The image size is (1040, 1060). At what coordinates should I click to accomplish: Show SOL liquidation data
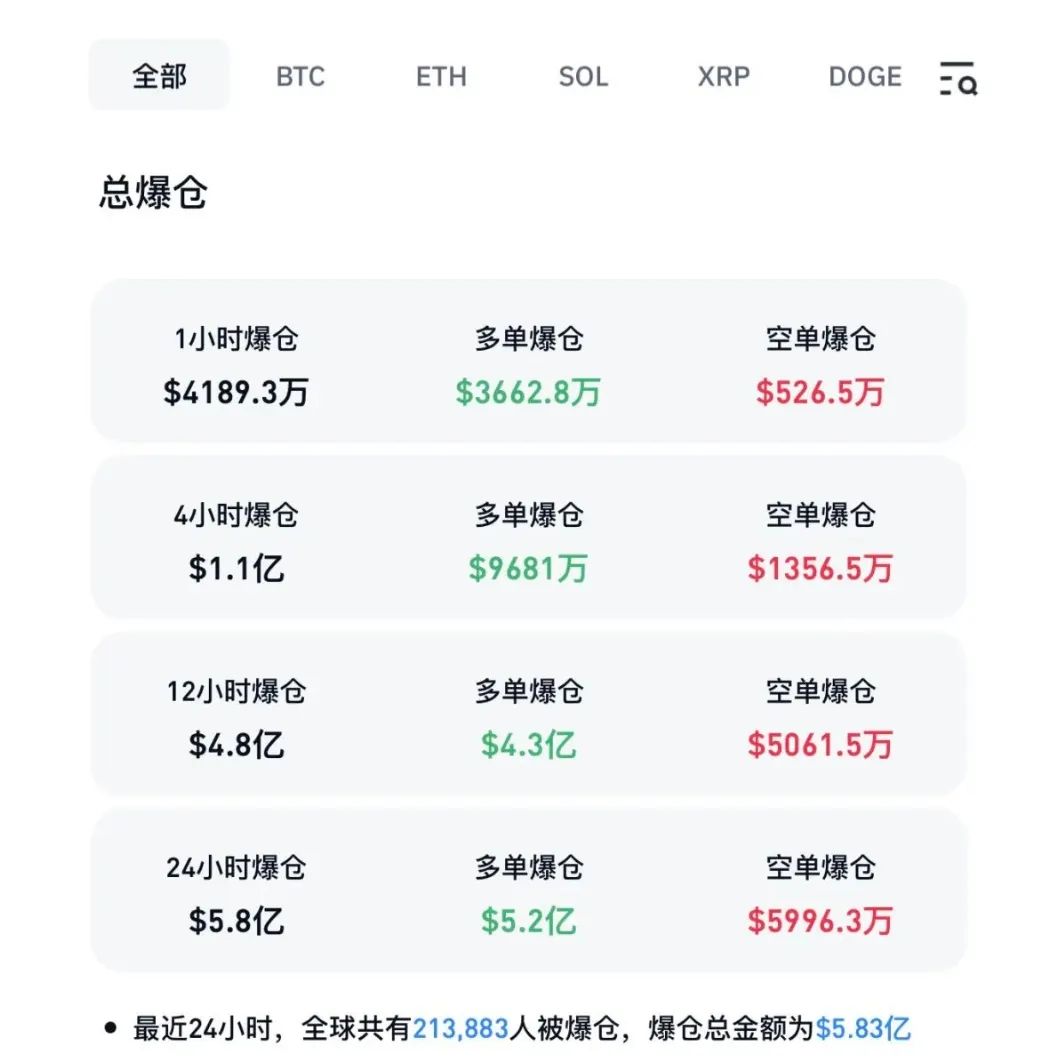pyautogui.click(x=584, y=76)
